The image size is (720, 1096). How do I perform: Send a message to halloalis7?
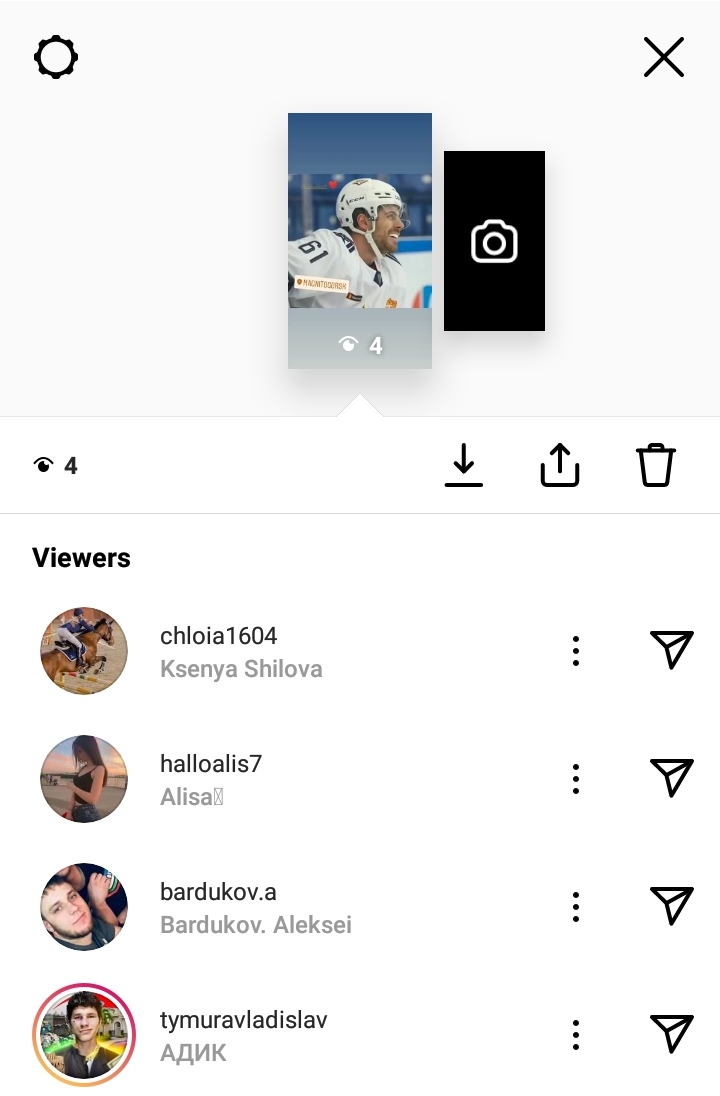[x=672, y=778]
